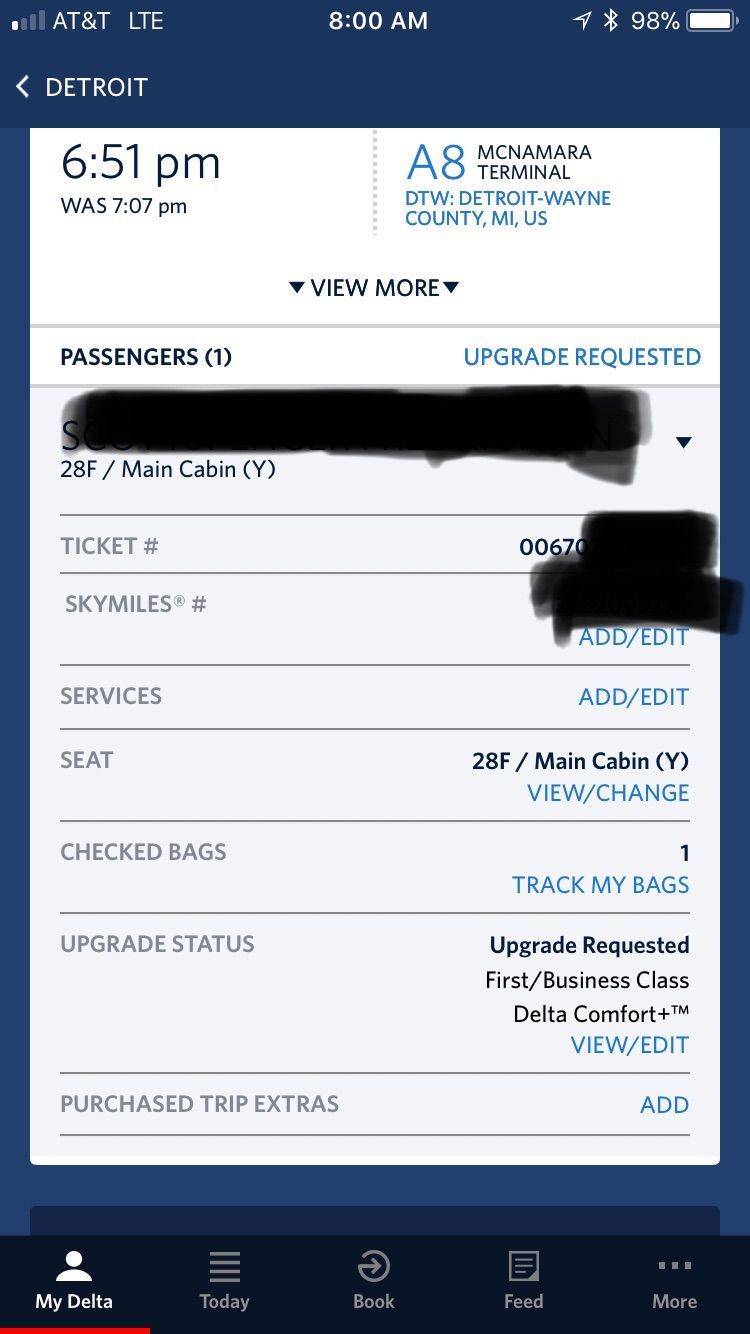750x1334 pixels.
Task: Open the Feed tab
Action: [x=523, y=1281]
